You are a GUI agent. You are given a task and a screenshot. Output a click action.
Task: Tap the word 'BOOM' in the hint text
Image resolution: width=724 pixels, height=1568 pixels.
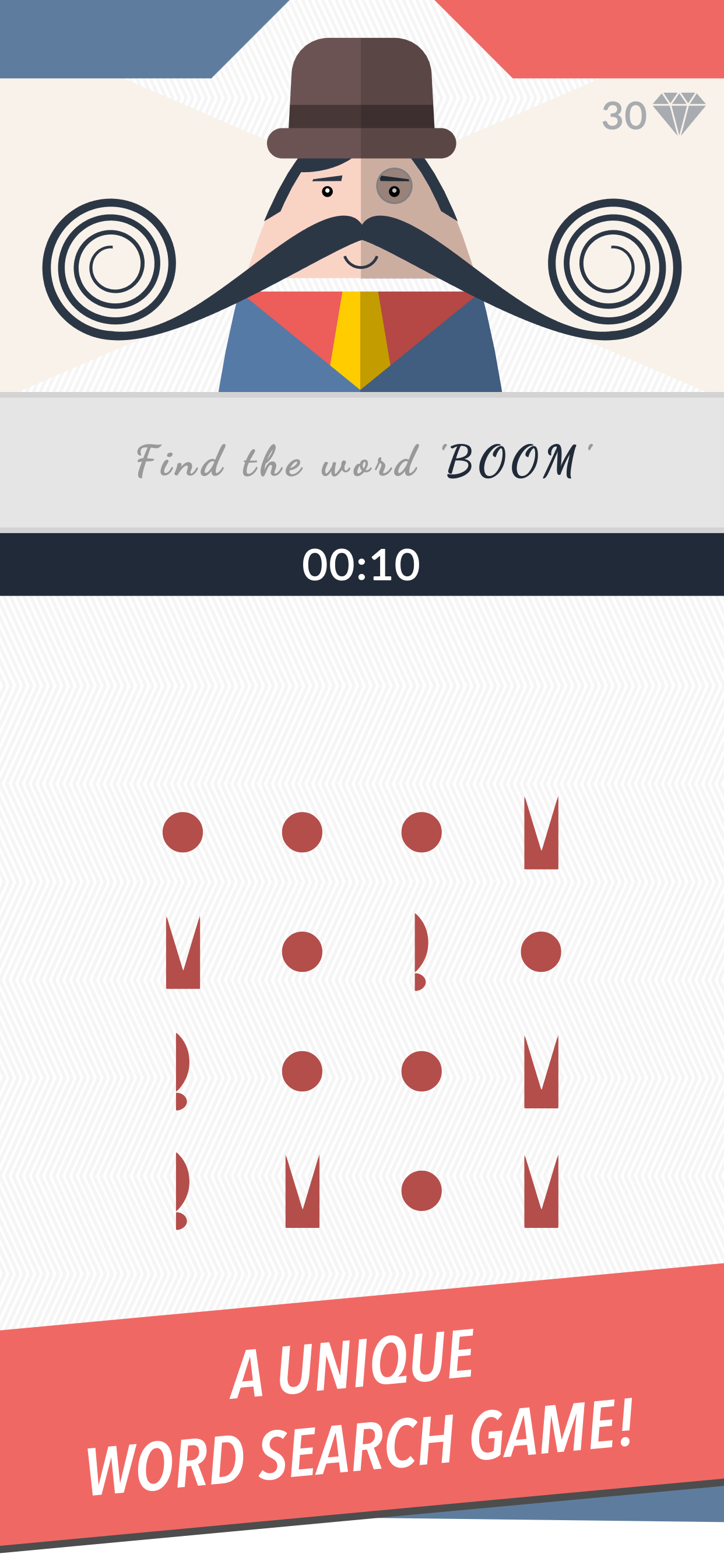pyautogui.click(x=514, y=463)
